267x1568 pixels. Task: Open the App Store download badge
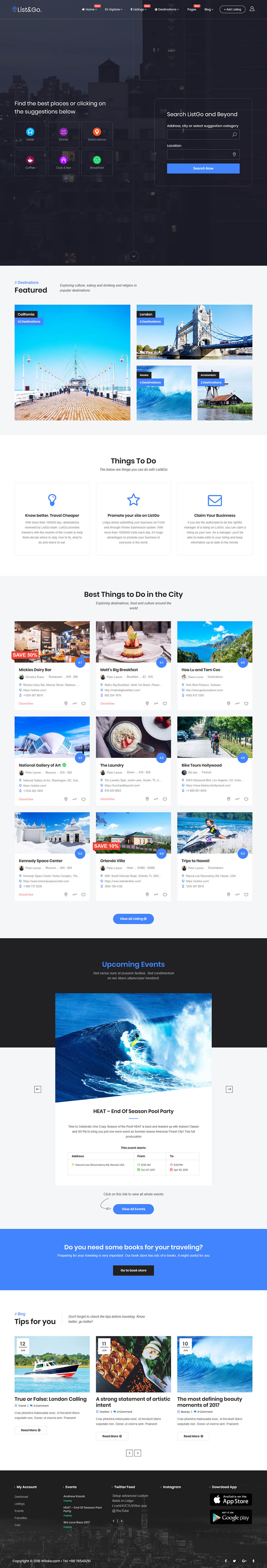click(231, 1500)
